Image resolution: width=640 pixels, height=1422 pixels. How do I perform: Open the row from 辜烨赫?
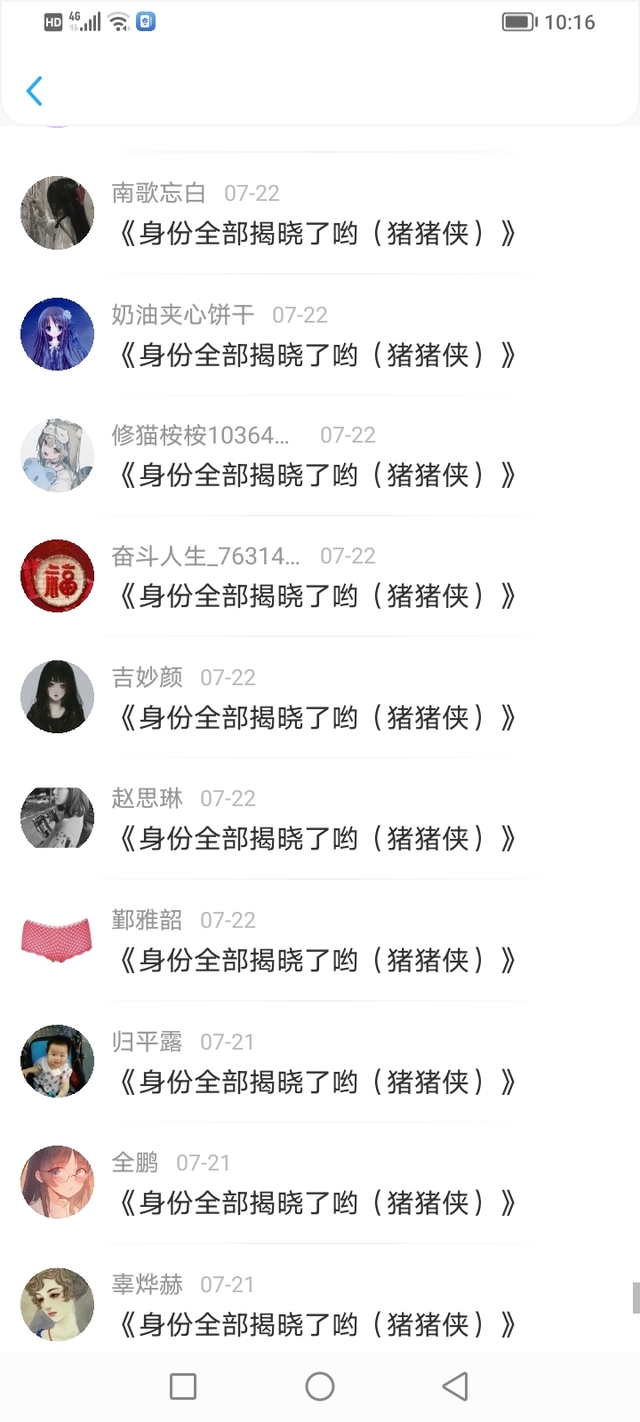tap(320, 1297)
